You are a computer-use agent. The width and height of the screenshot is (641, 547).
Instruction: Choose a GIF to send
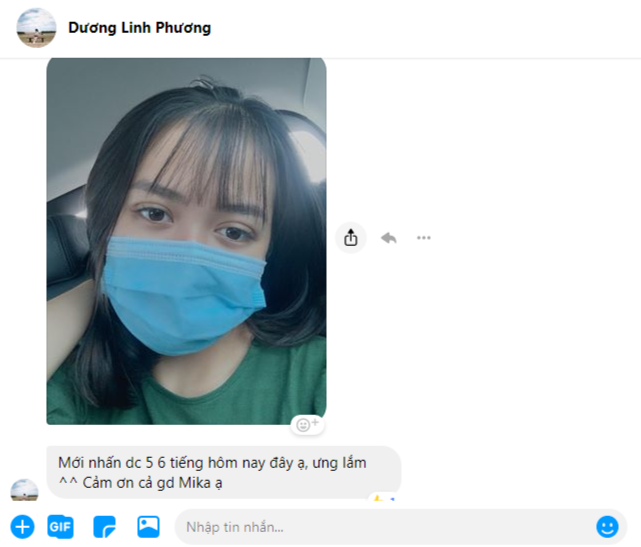[x=60, y=526]
